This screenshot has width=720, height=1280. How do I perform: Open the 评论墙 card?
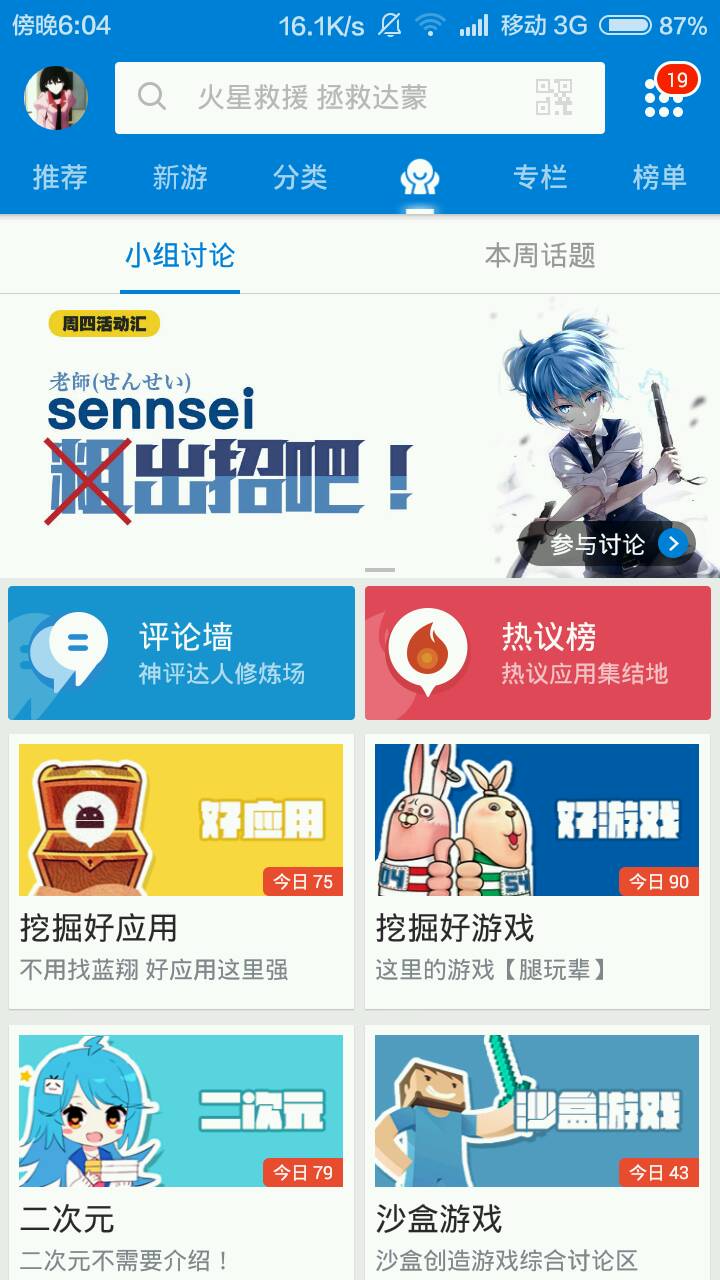tap(181, 653)
